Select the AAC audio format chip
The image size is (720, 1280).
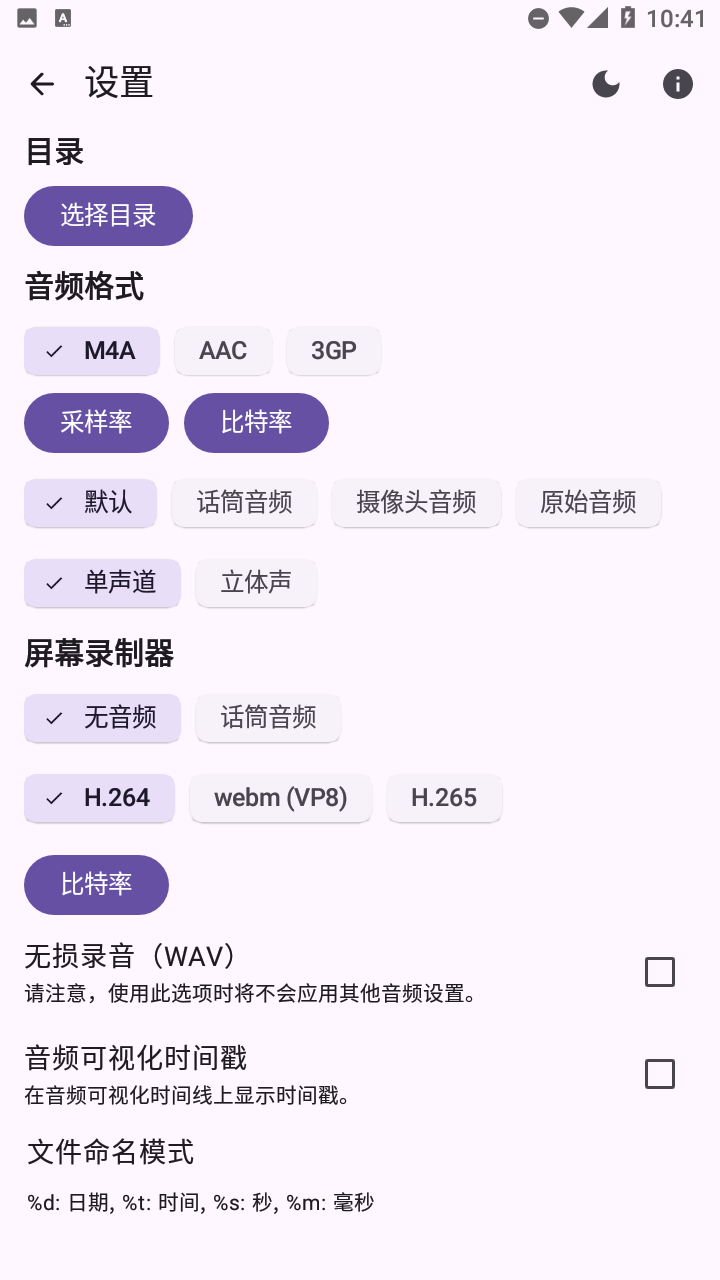pyautogui.click(x=223, y=351)
